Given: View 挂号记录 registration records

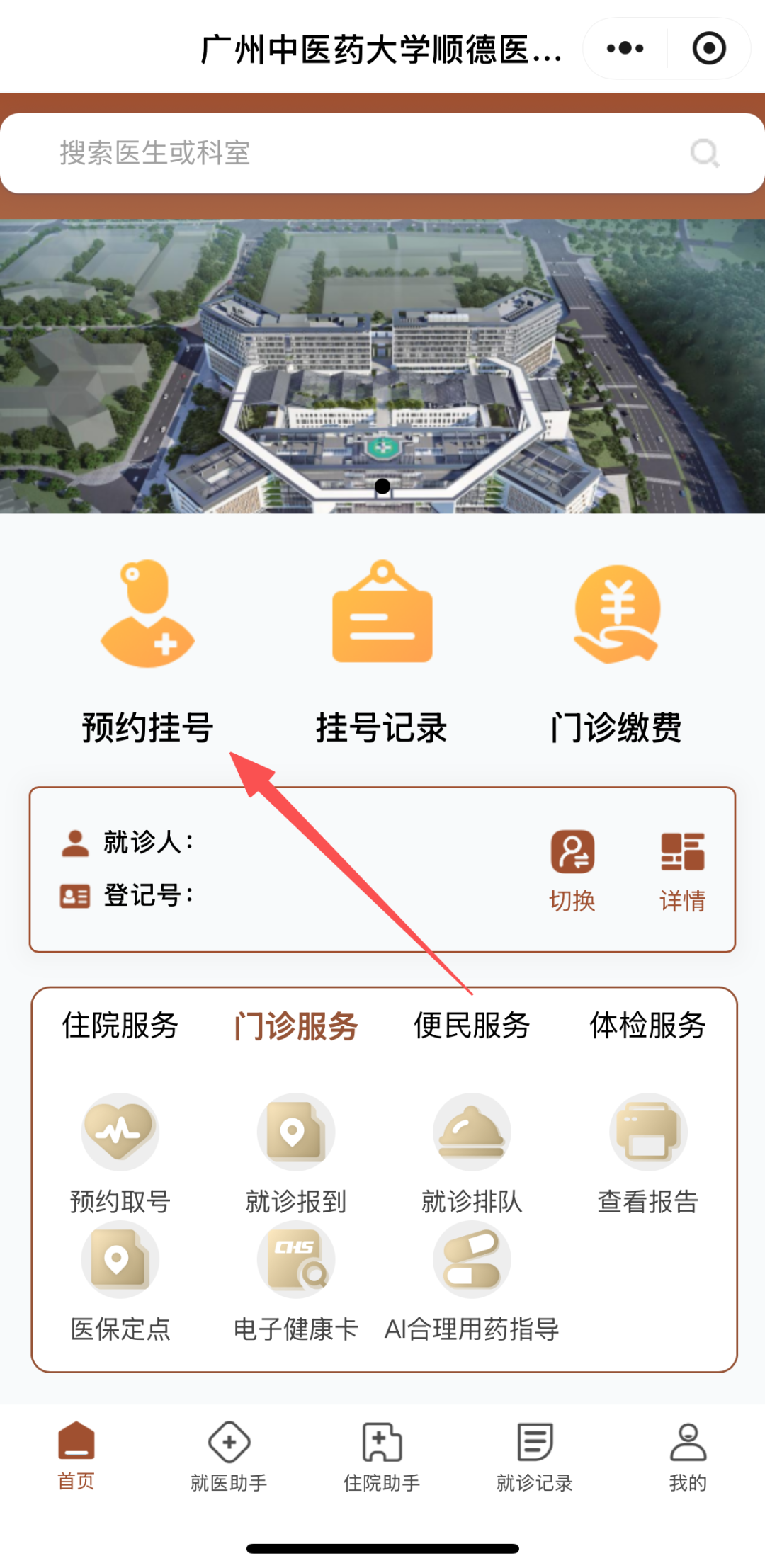Looking at the screenshot, I should point(382,652).
